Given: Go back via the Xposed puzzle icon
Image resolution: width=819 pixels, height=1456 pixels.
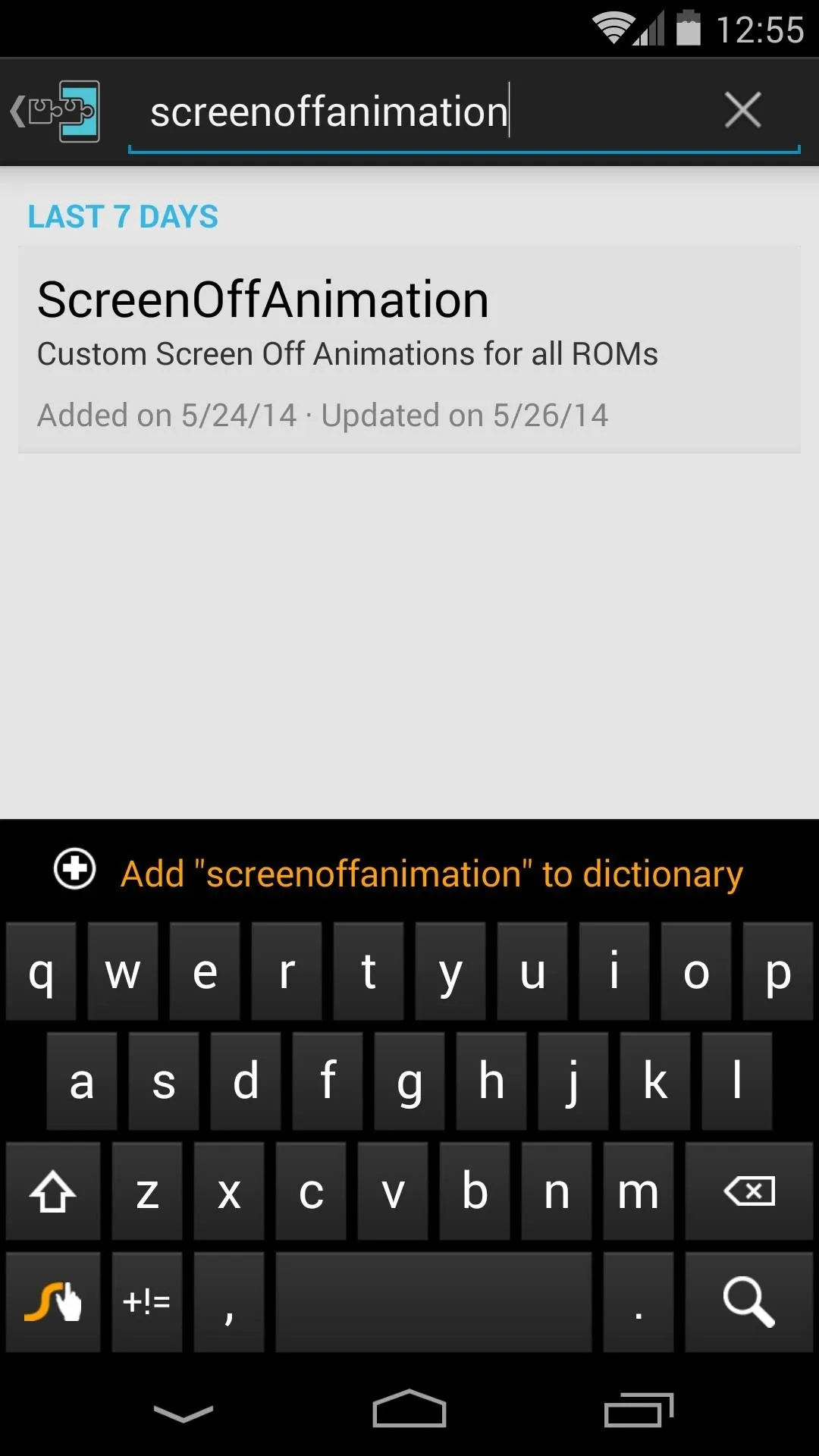Looking at the screenshot, I should pyautogui.click(x=55, y=111).
